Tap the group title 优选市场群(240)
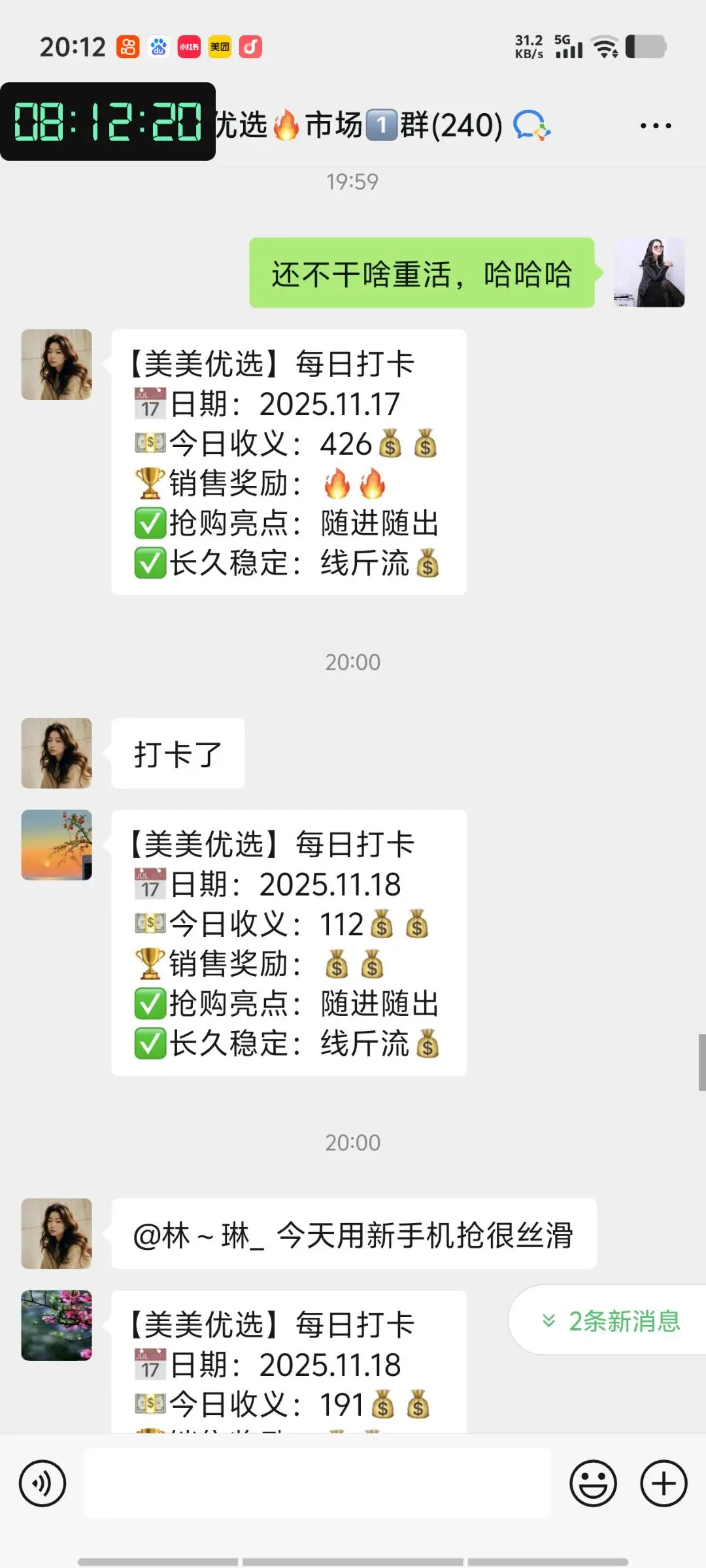This screenshot has height=1568, width=706. coord(366,124)
